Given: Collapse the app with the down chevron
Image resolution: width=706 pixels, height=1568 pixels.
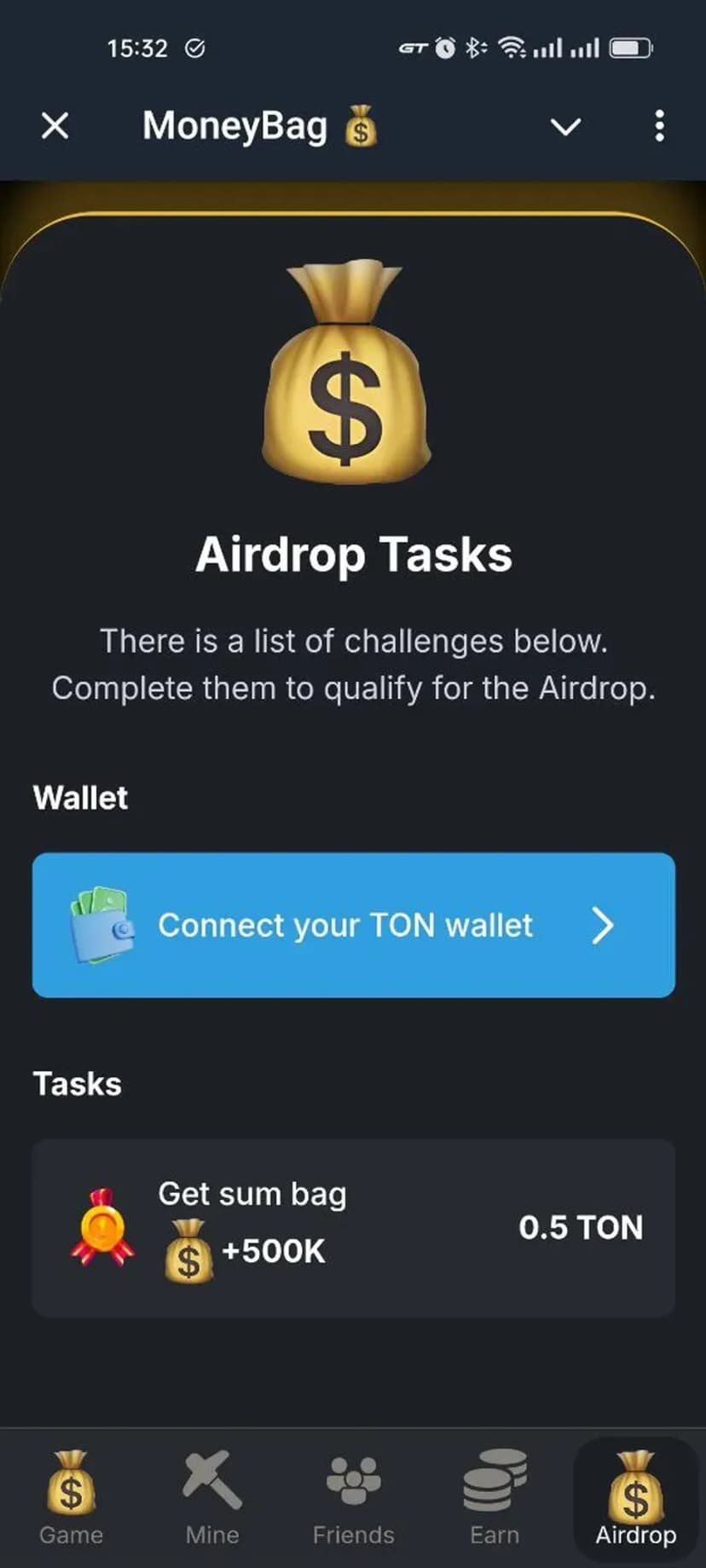Looking at the screenshot, I should 565,127.
